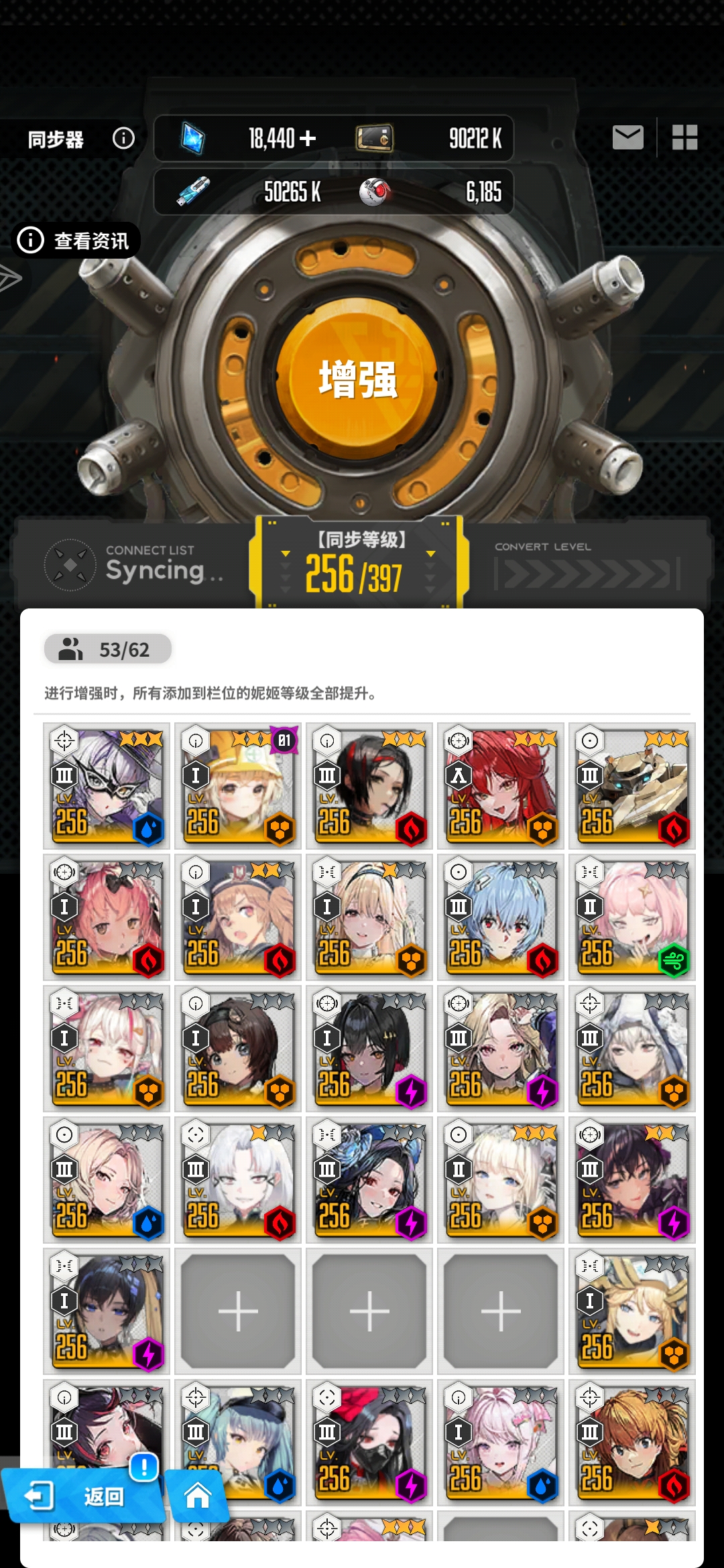The image size is (724, 1568).
Task: Open the mail inbox icon
Action: tap(627, 138)
